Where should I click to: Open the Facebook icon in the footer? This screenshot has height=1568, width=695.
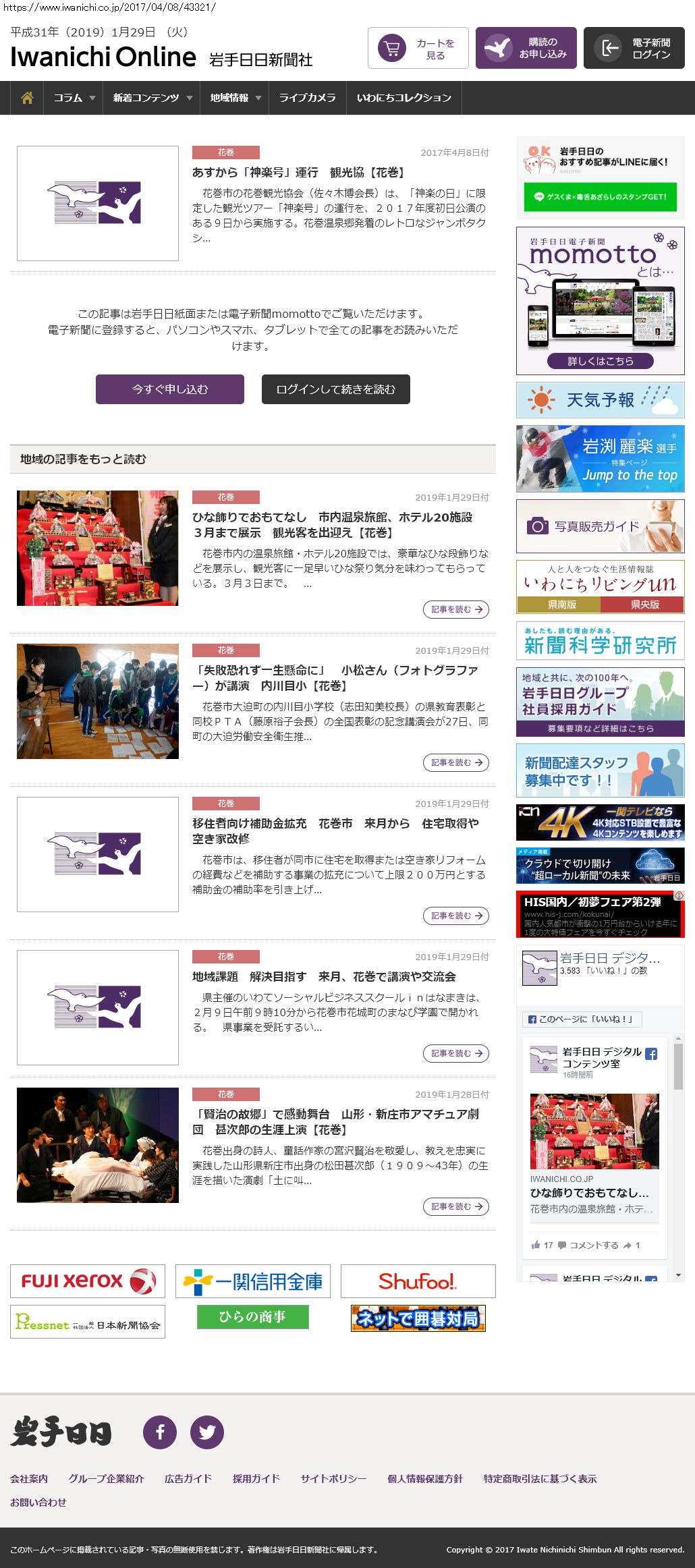(160, 1432)
